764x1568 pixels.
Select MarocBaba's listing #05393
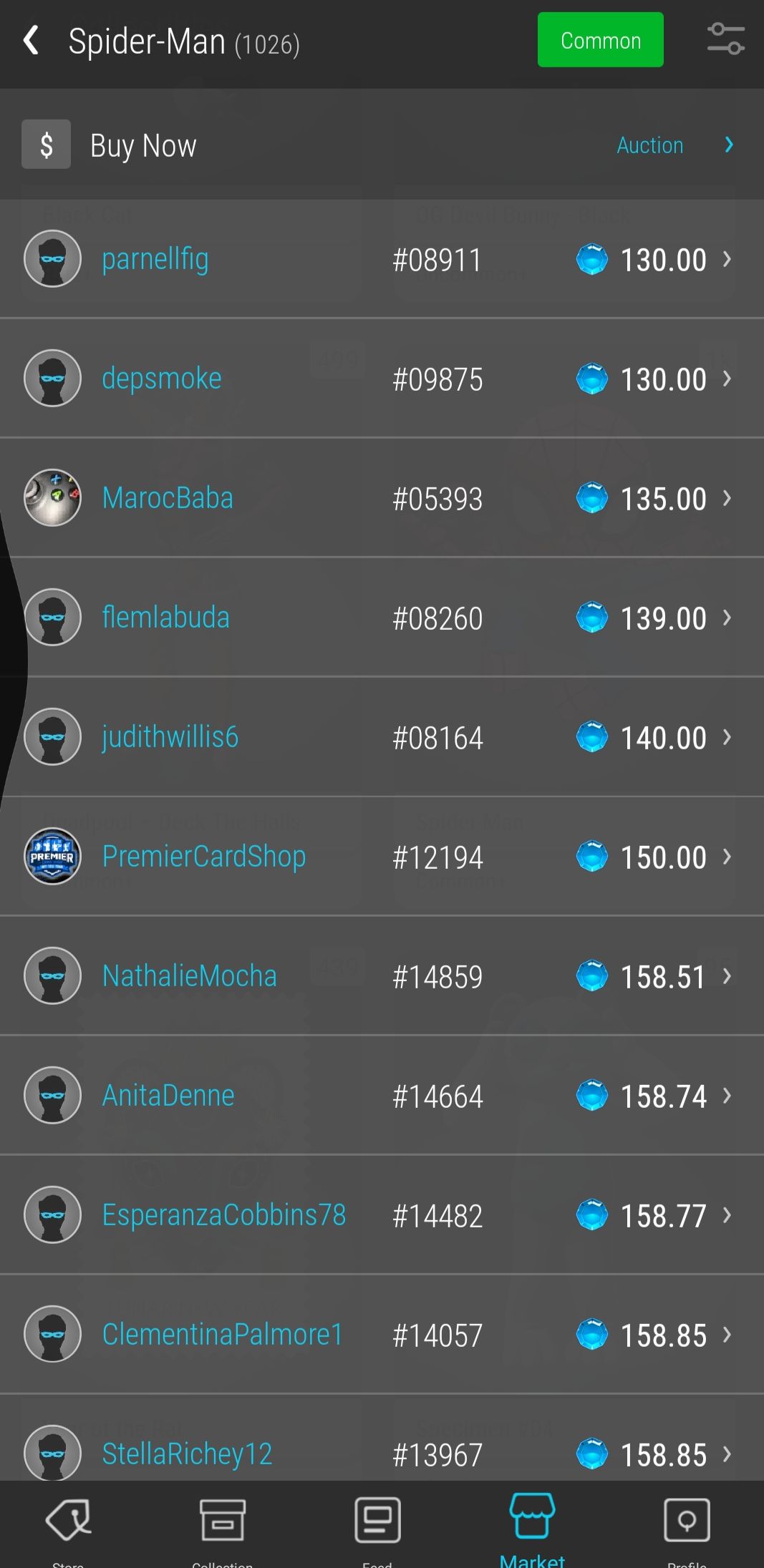click(x=382, y=498)
